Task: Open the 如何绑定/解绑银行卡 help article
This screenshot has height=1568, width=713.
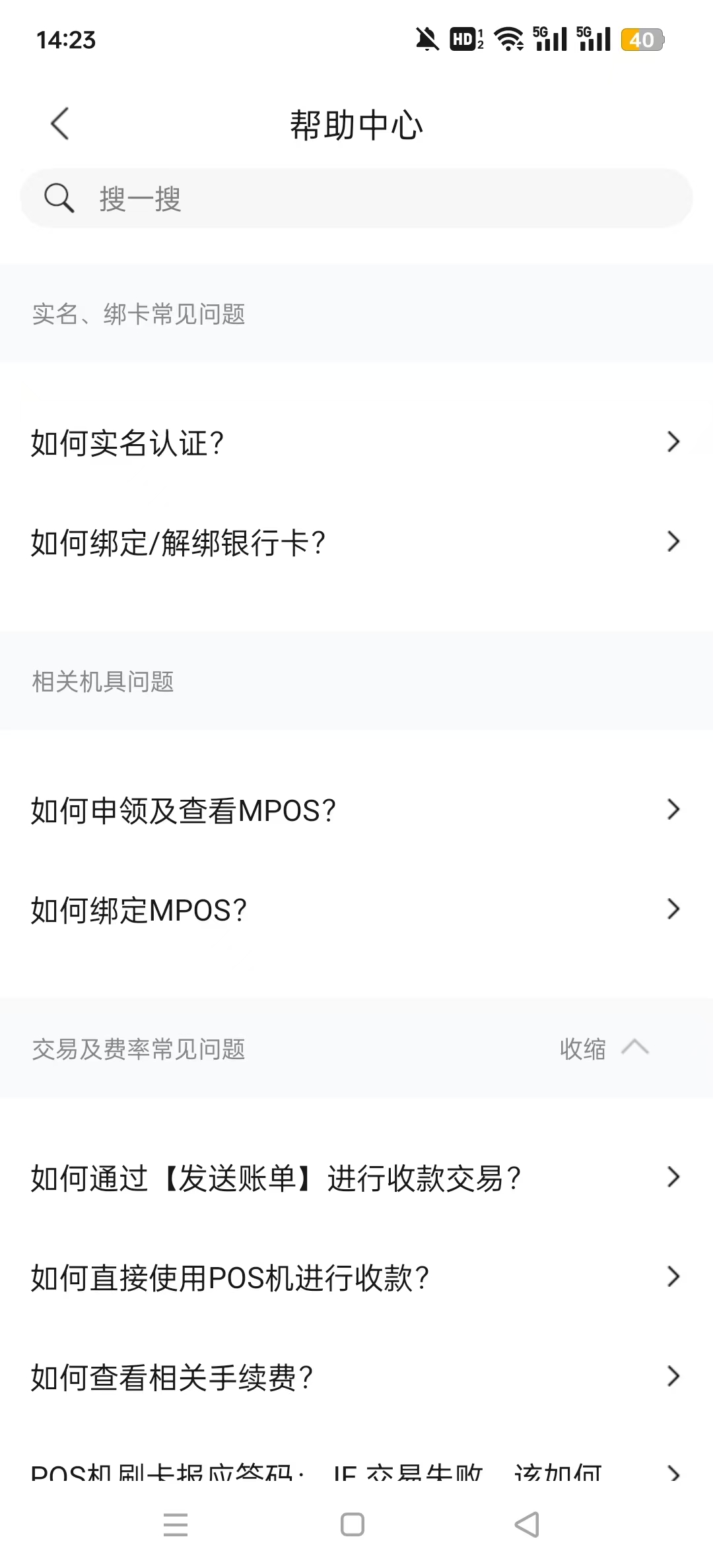Action: click(x=330, y=542)
